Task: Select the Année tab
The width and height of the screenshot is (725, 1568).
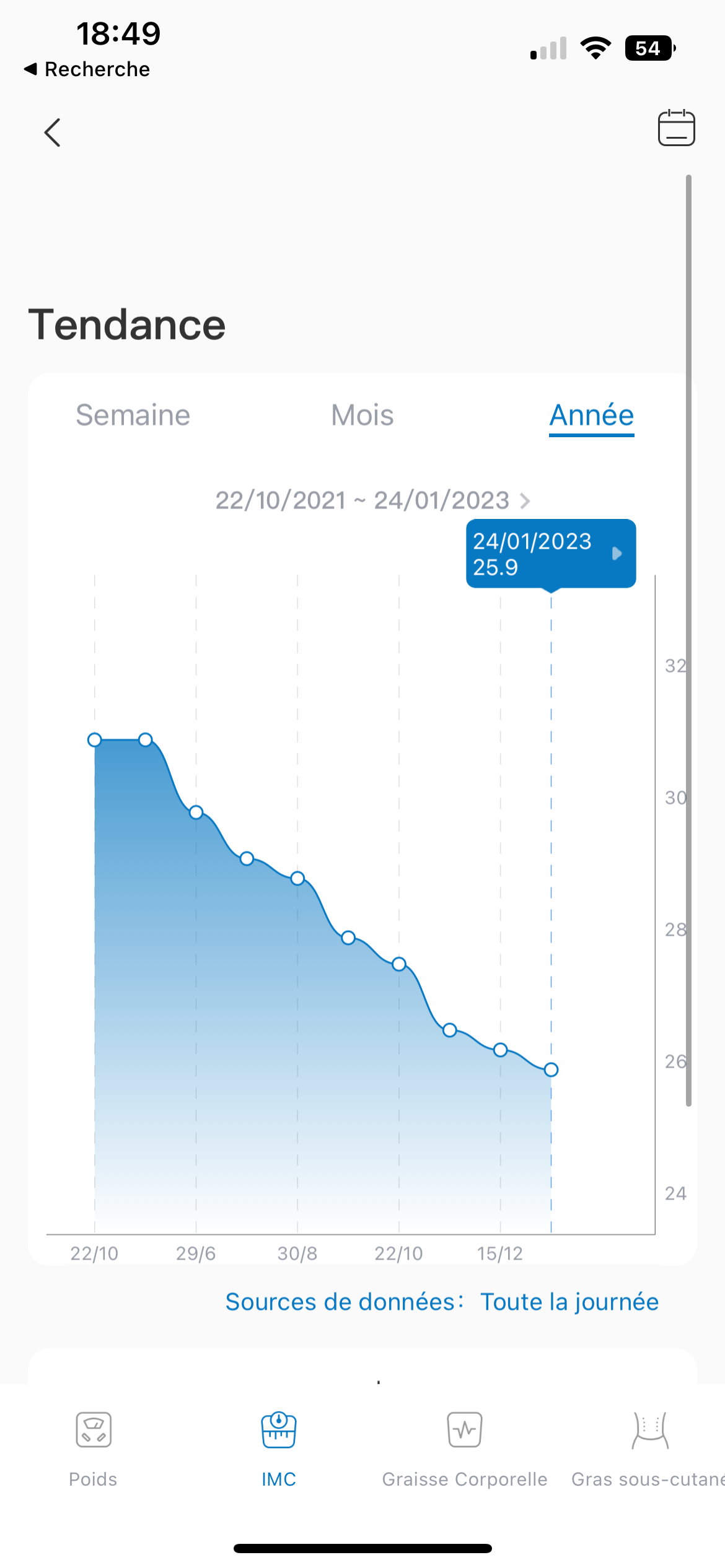Action: tap(591, 415)
